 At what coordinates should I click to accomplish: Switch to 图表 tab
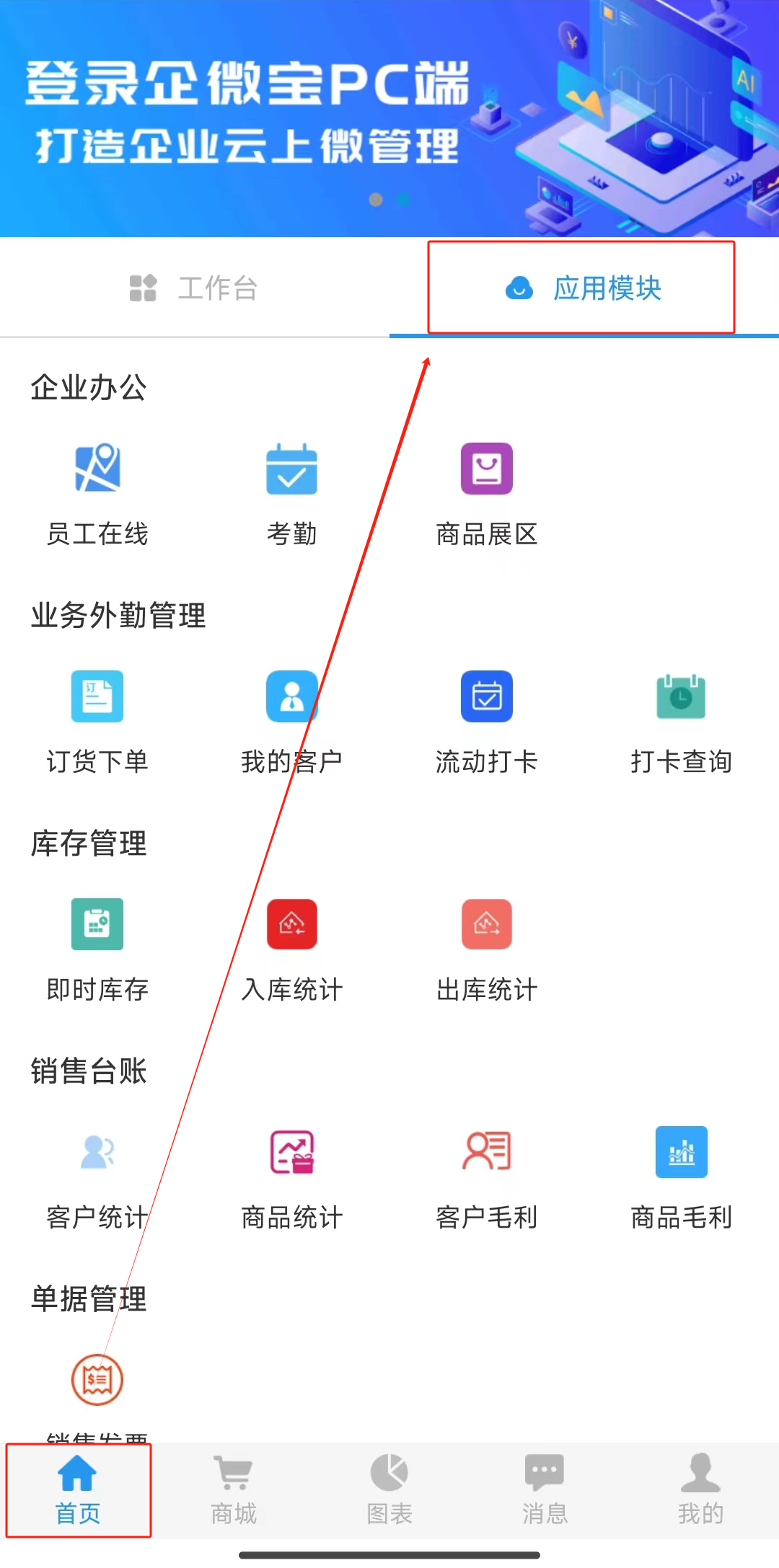(x=389, y=1489)
